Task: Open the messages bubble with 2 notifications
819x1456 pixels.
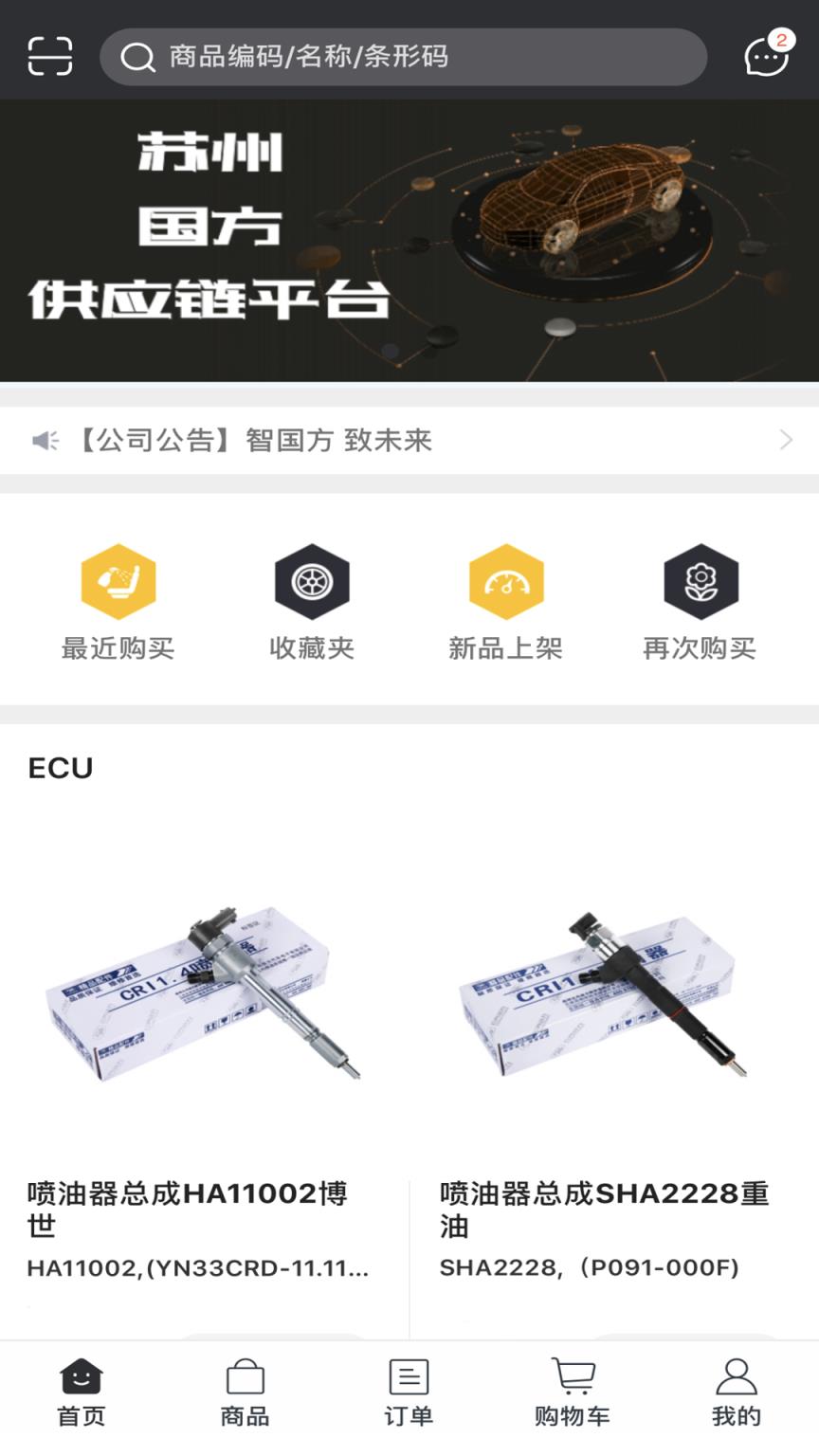Action: coord(764,59)
